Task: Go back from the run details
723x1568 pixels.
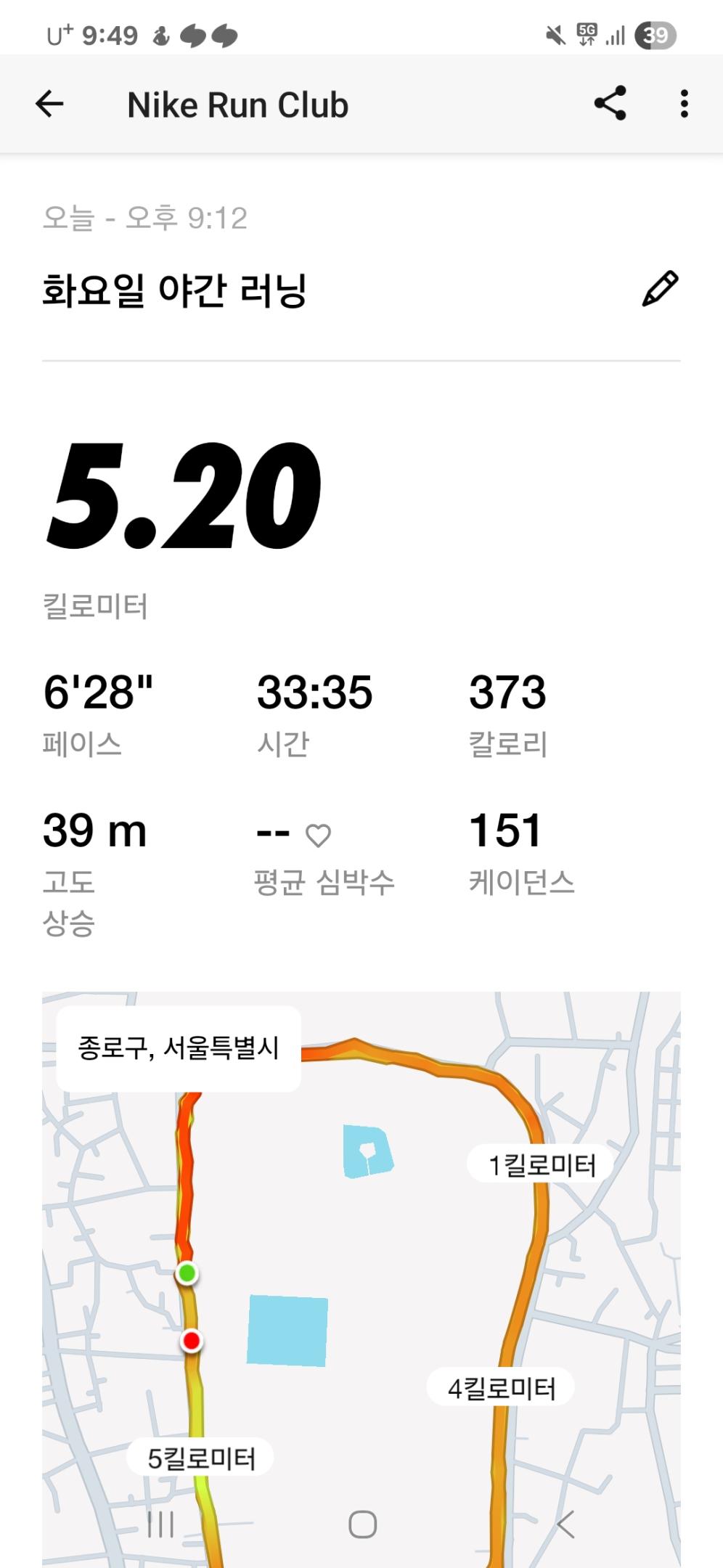Action: [50, 105]
